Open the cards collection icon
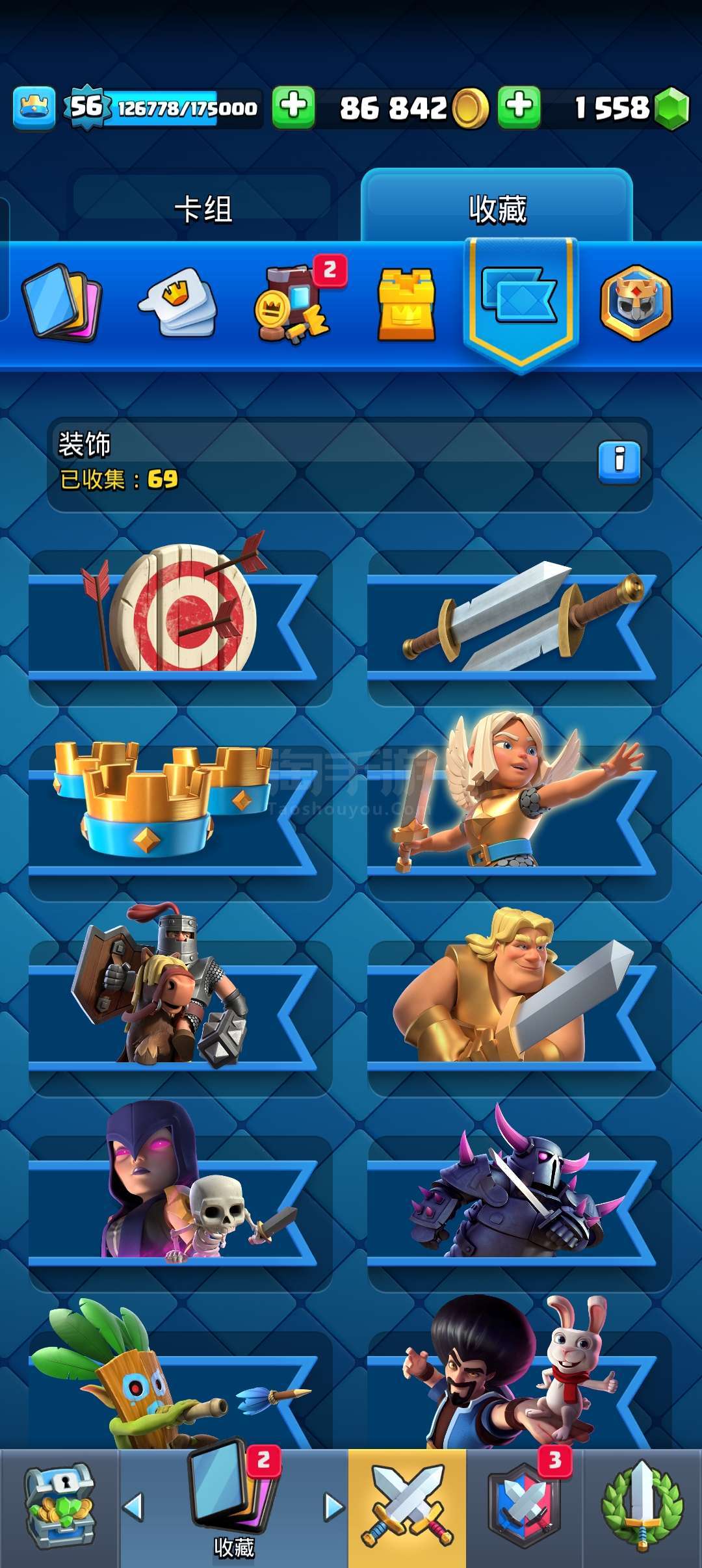 62,303
